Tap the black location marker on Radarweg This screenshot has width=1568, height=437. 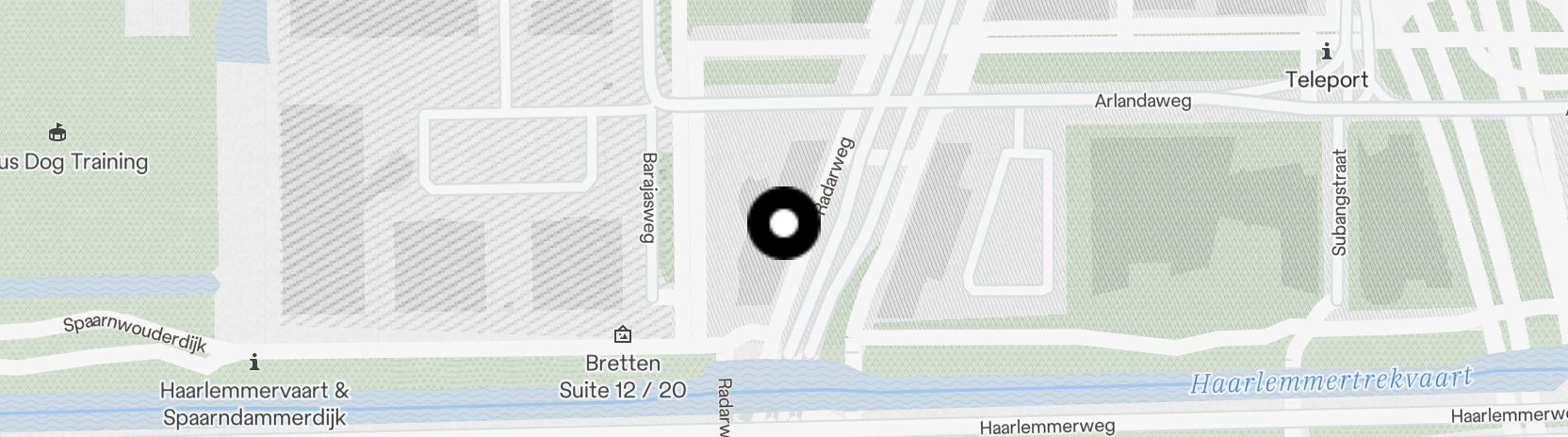point(783,224)
